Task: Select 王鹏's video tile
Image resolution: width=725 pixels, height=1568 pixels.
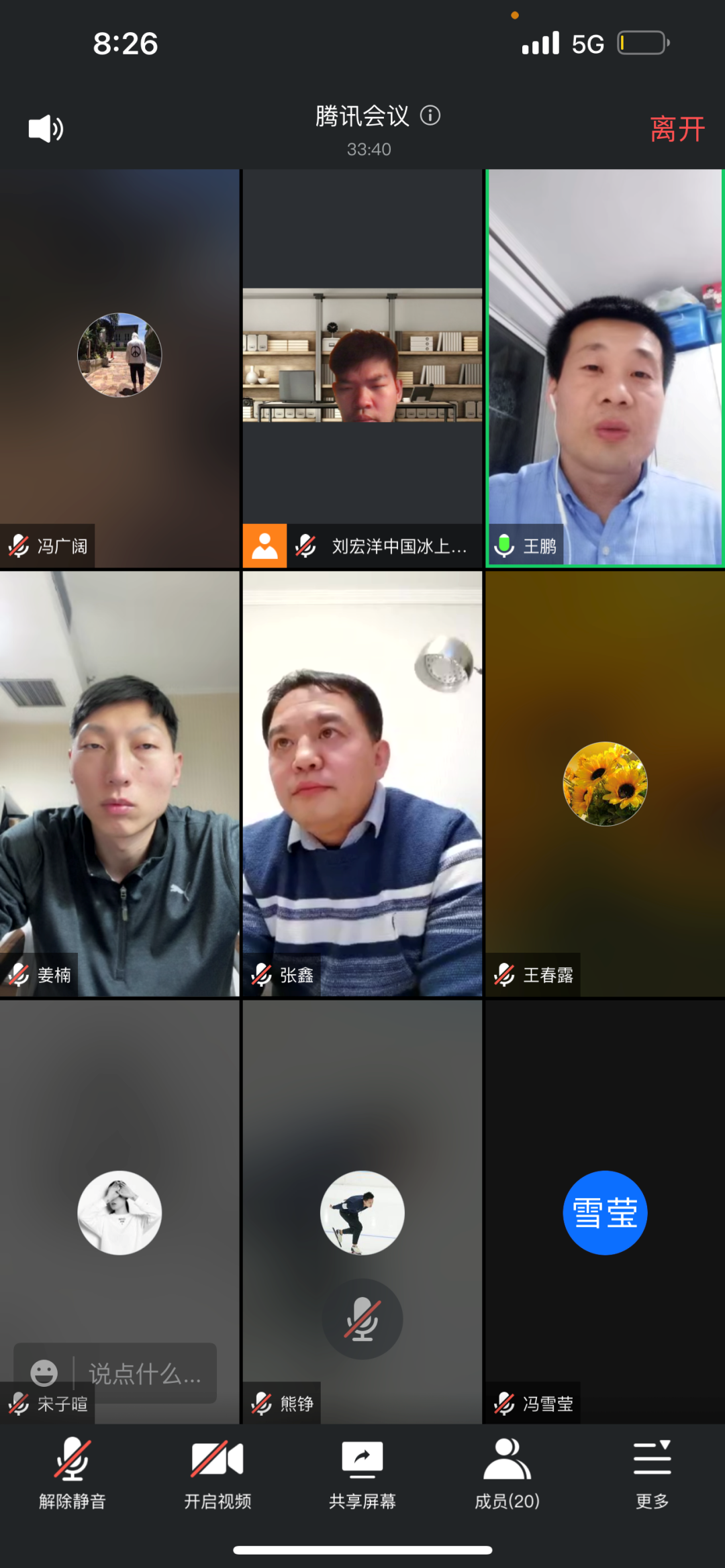Action: click(604, 368)
